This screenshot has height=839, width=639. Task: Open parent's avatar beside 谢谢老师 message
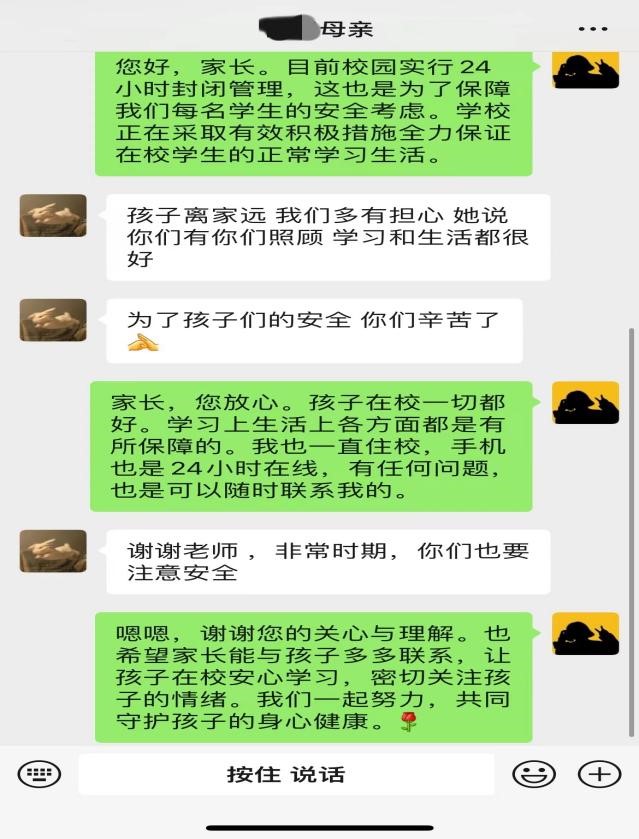[53, 551]
